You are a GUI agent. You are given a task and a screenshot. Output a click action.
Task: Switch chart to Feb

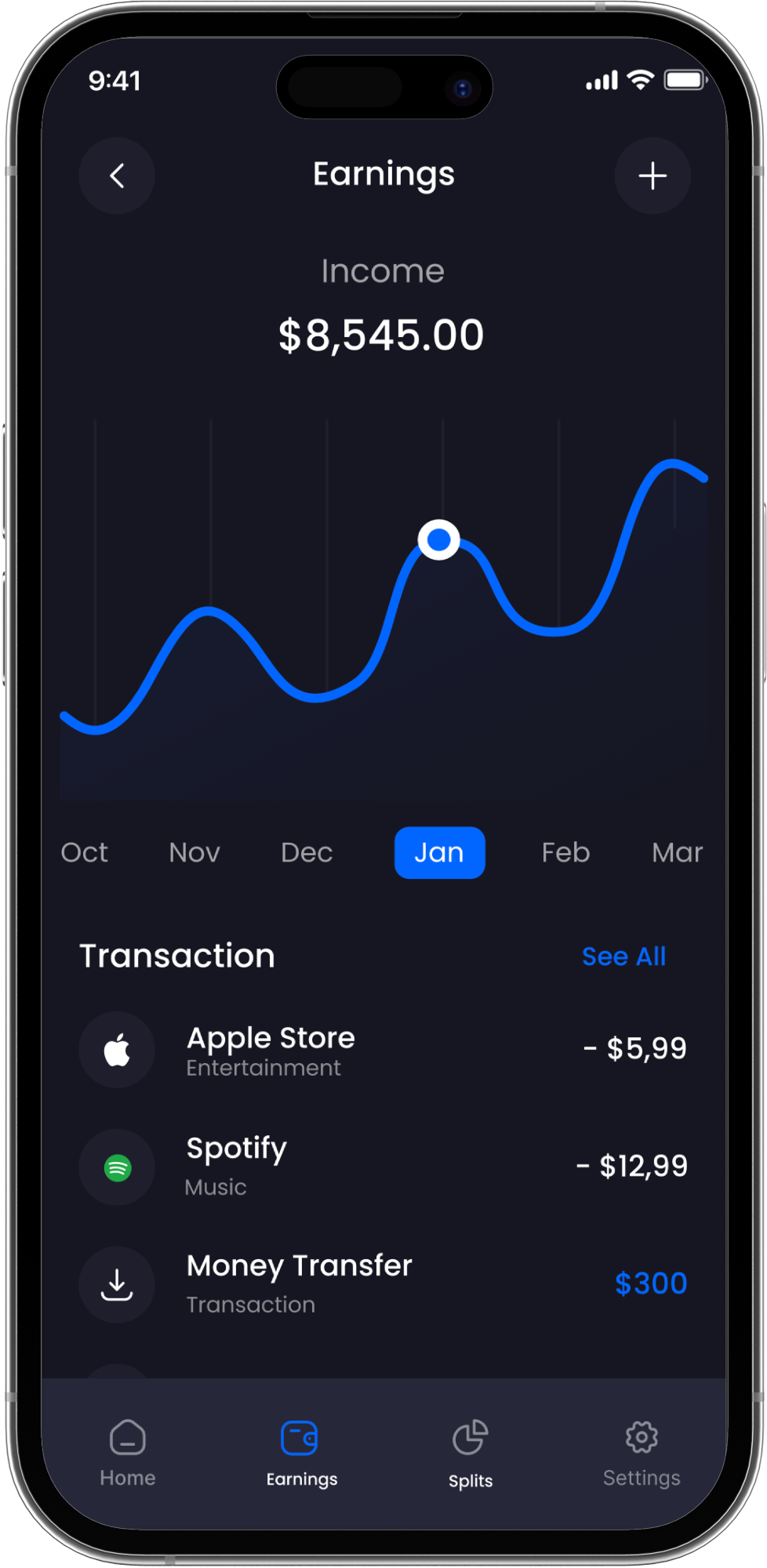click(565, 852)
